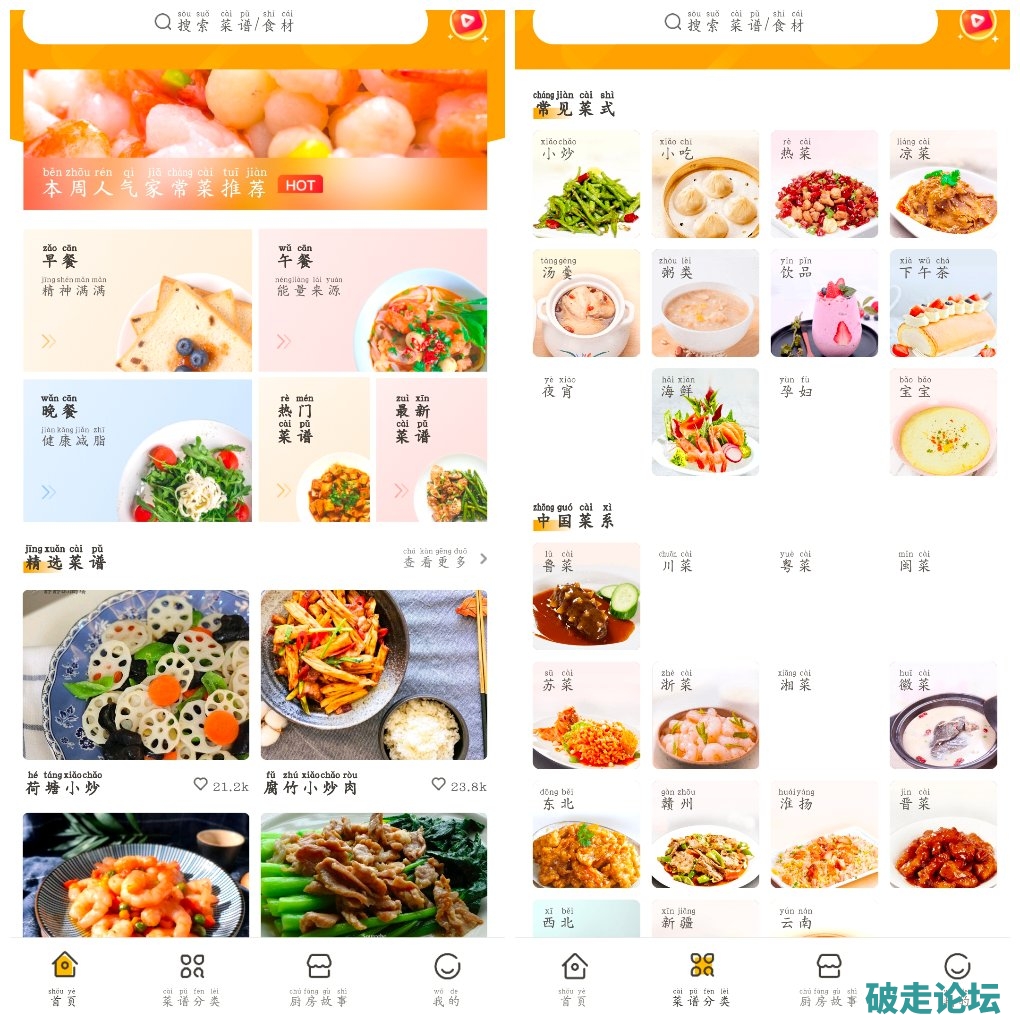Open the 海鲜 seafood category
Viewport: 1020px width, 1020px height.
click(x=705, y=422)
